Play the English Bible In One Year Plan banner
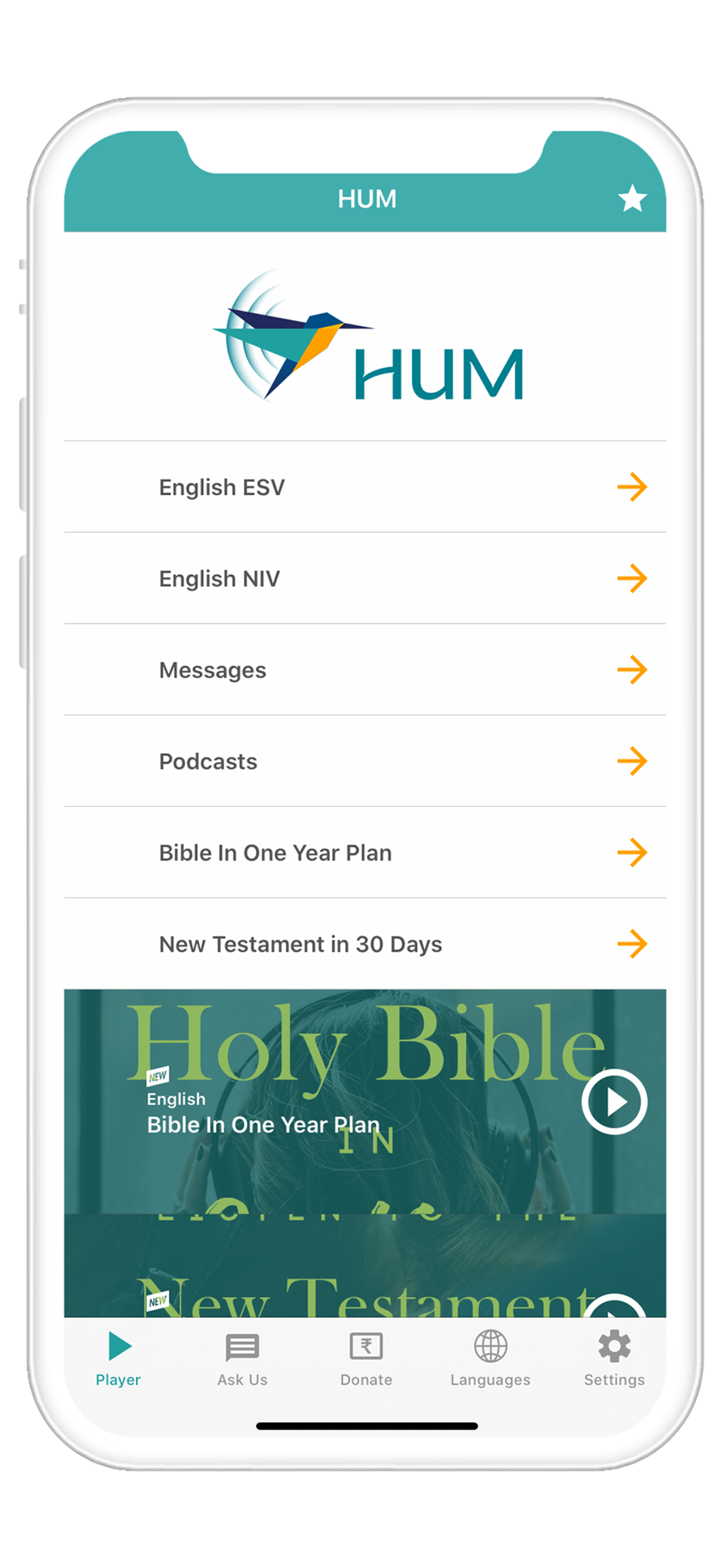 coord(614,1101)
